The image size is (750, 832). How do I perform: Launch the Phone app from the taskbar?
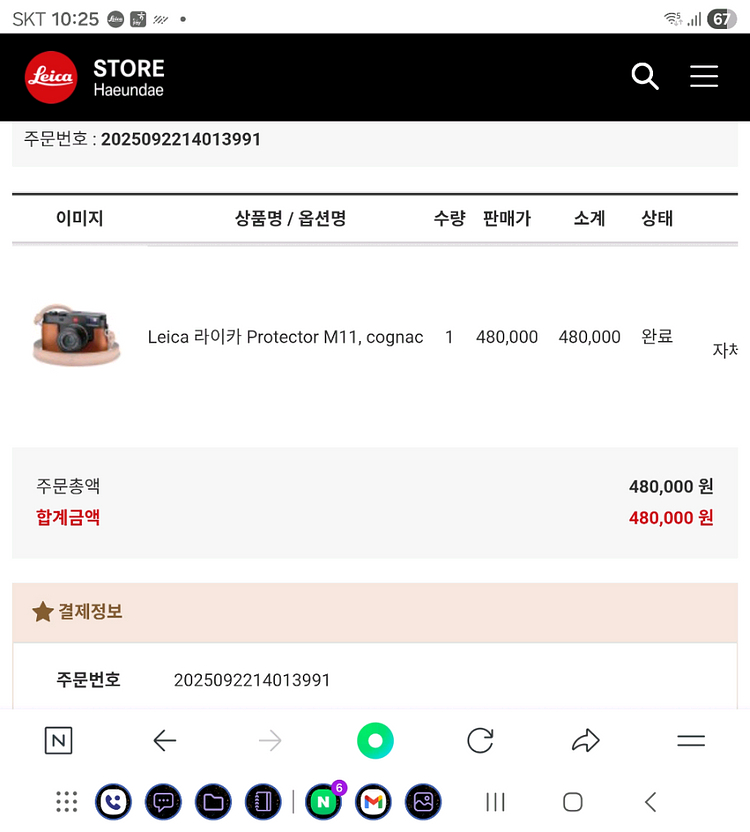[x=113, y=802]
